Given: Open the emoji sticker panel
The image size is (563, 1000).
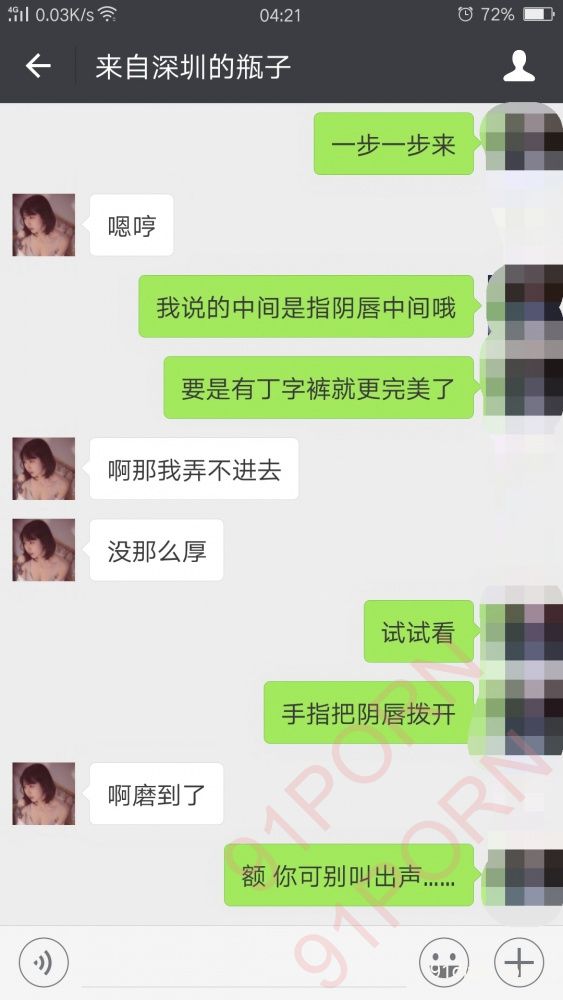Looking at the screenshot, I should click(444, 962).
